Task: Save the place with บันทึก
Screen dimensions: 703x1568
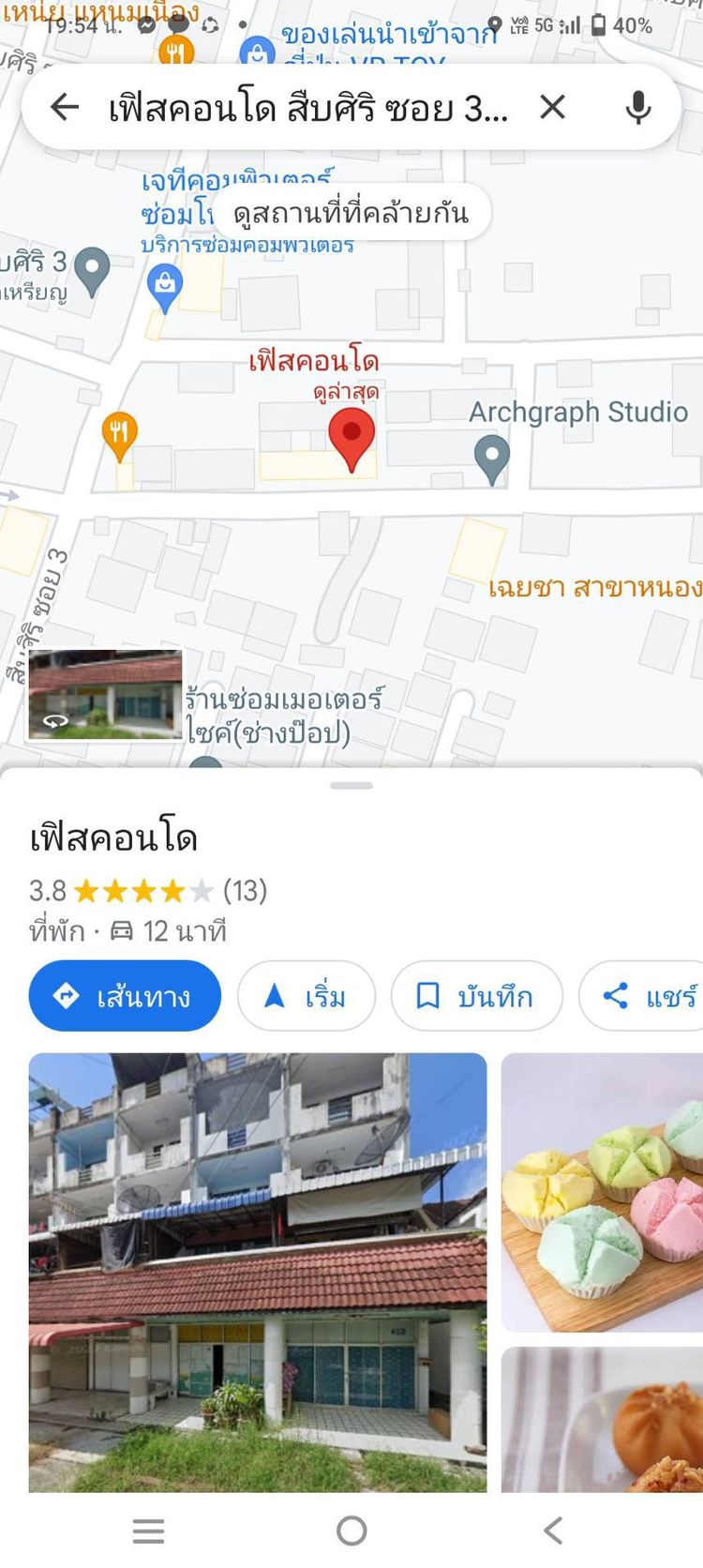Action: (x=476, y=996)
